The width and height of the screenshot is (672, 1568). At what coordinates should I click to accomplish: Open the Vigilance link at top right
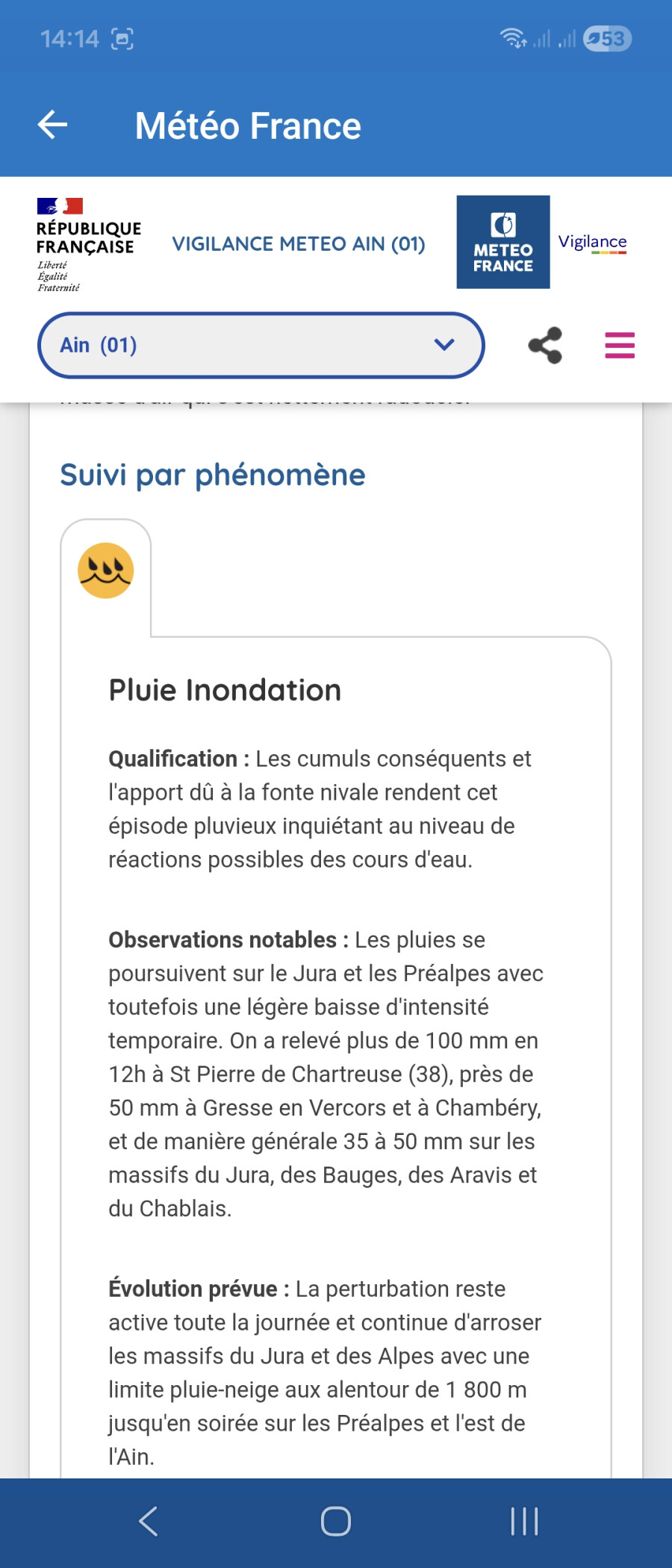[592, 242]
